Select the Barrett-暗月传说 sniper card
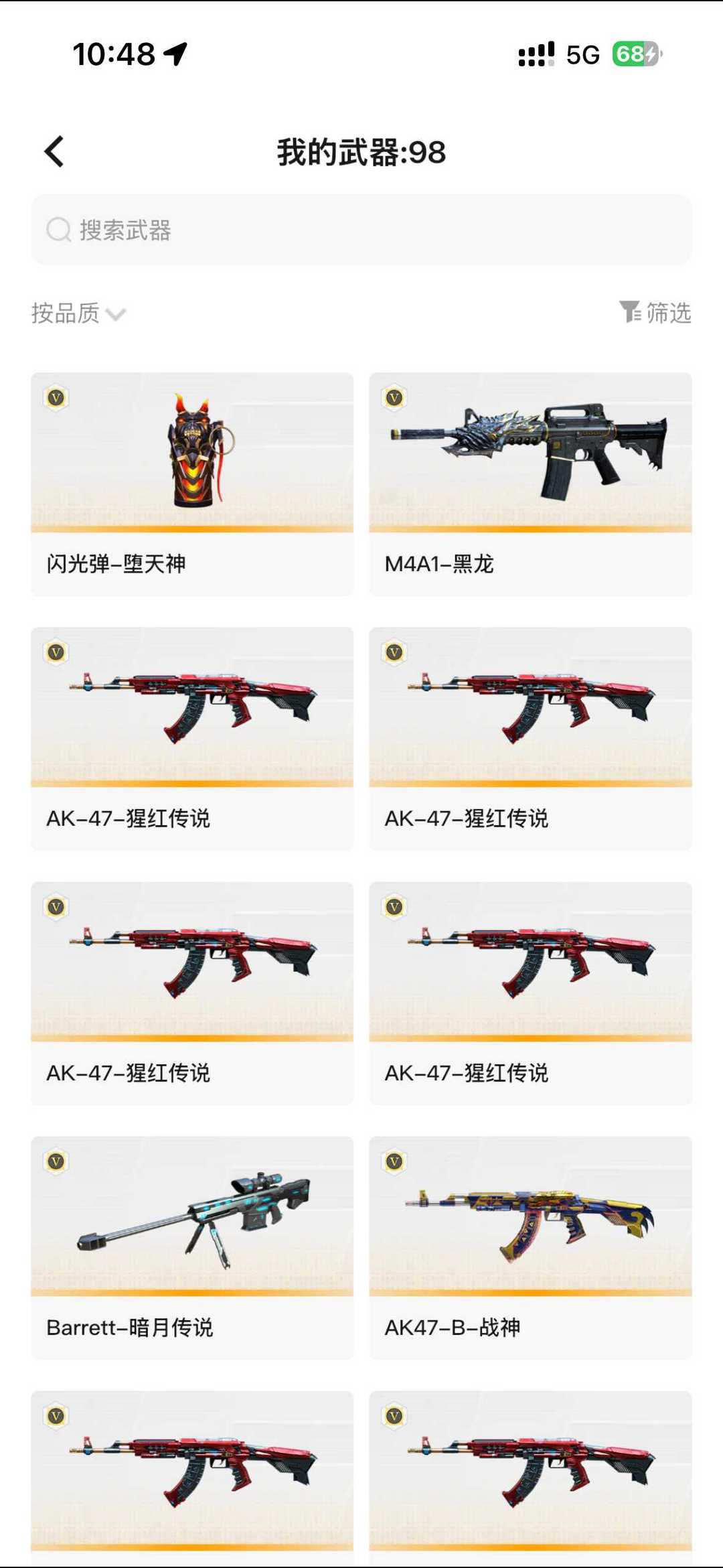The width and height of the screenshot is (723, 1568). (192, 1247)
